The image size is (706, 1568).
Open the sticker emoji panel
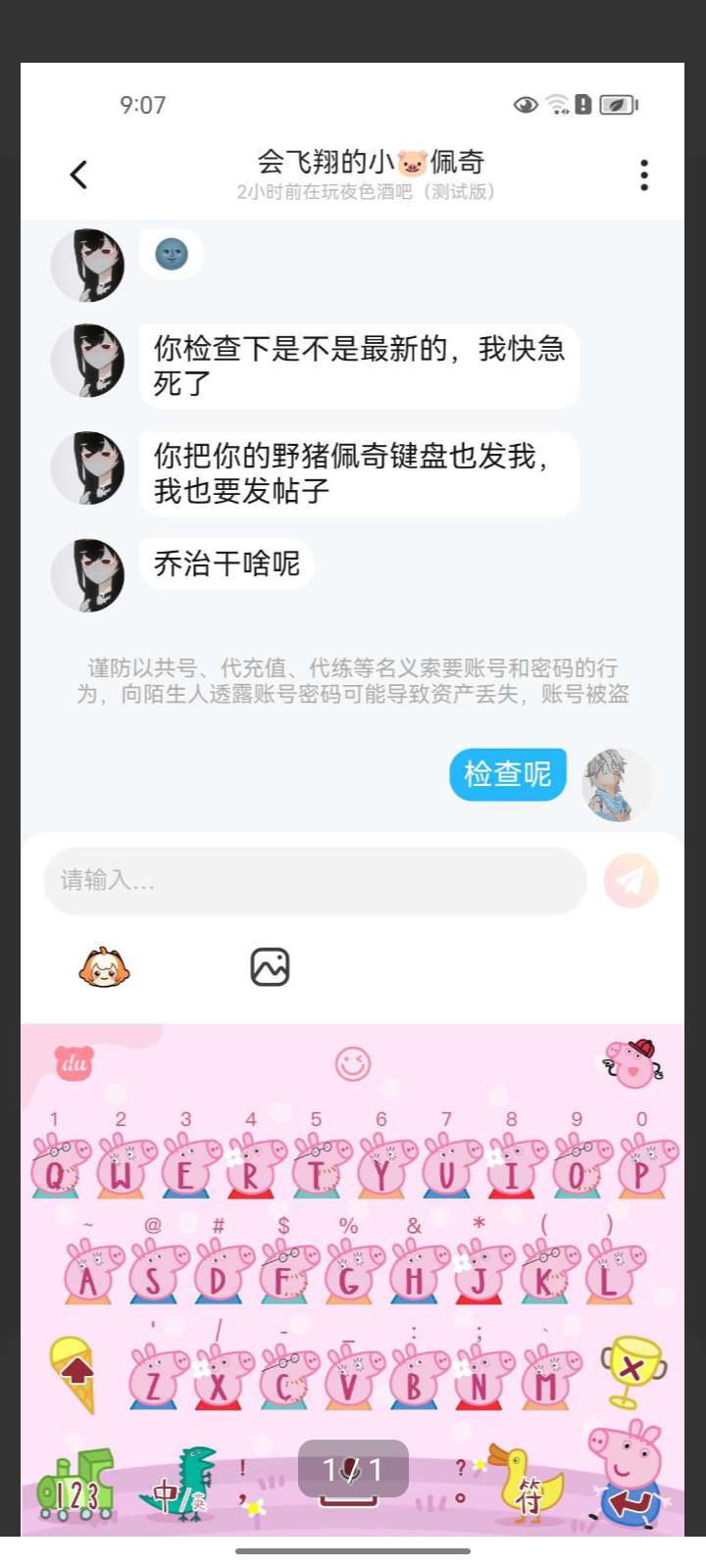tap(104, 967)
